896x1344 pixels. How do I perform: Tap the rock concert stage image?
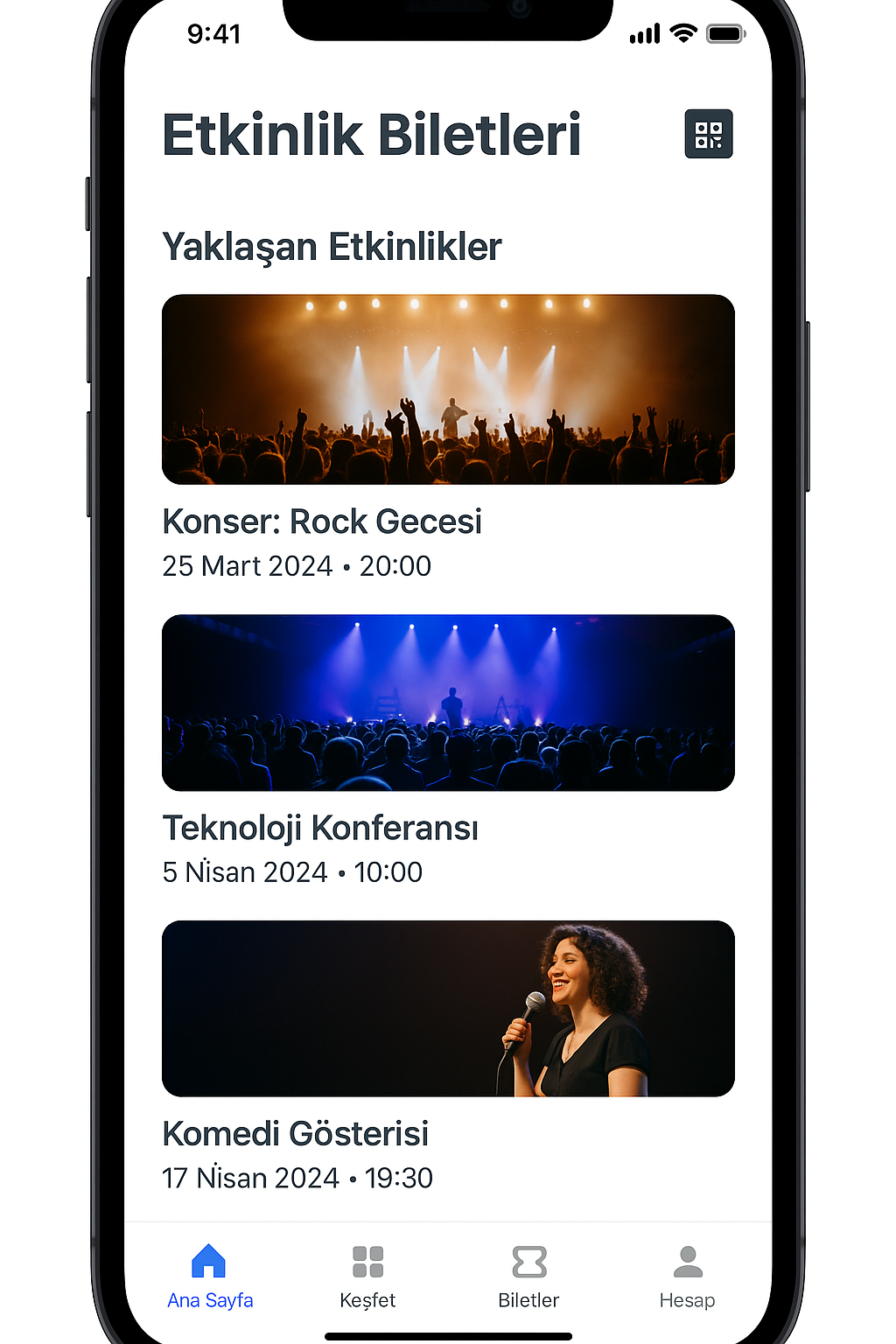pyautogui.click(x=448, y=388)
